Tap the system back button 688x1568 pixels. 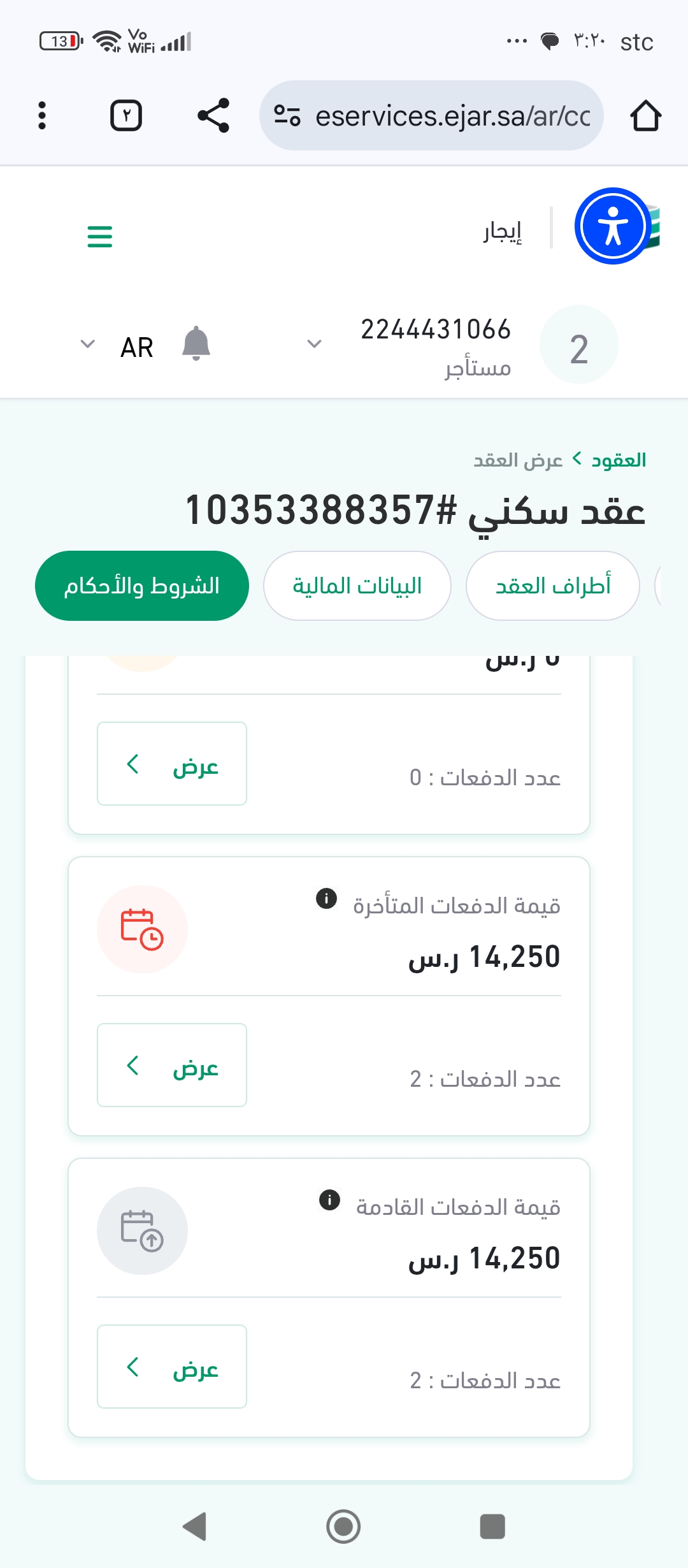[x=195, y=1527]
